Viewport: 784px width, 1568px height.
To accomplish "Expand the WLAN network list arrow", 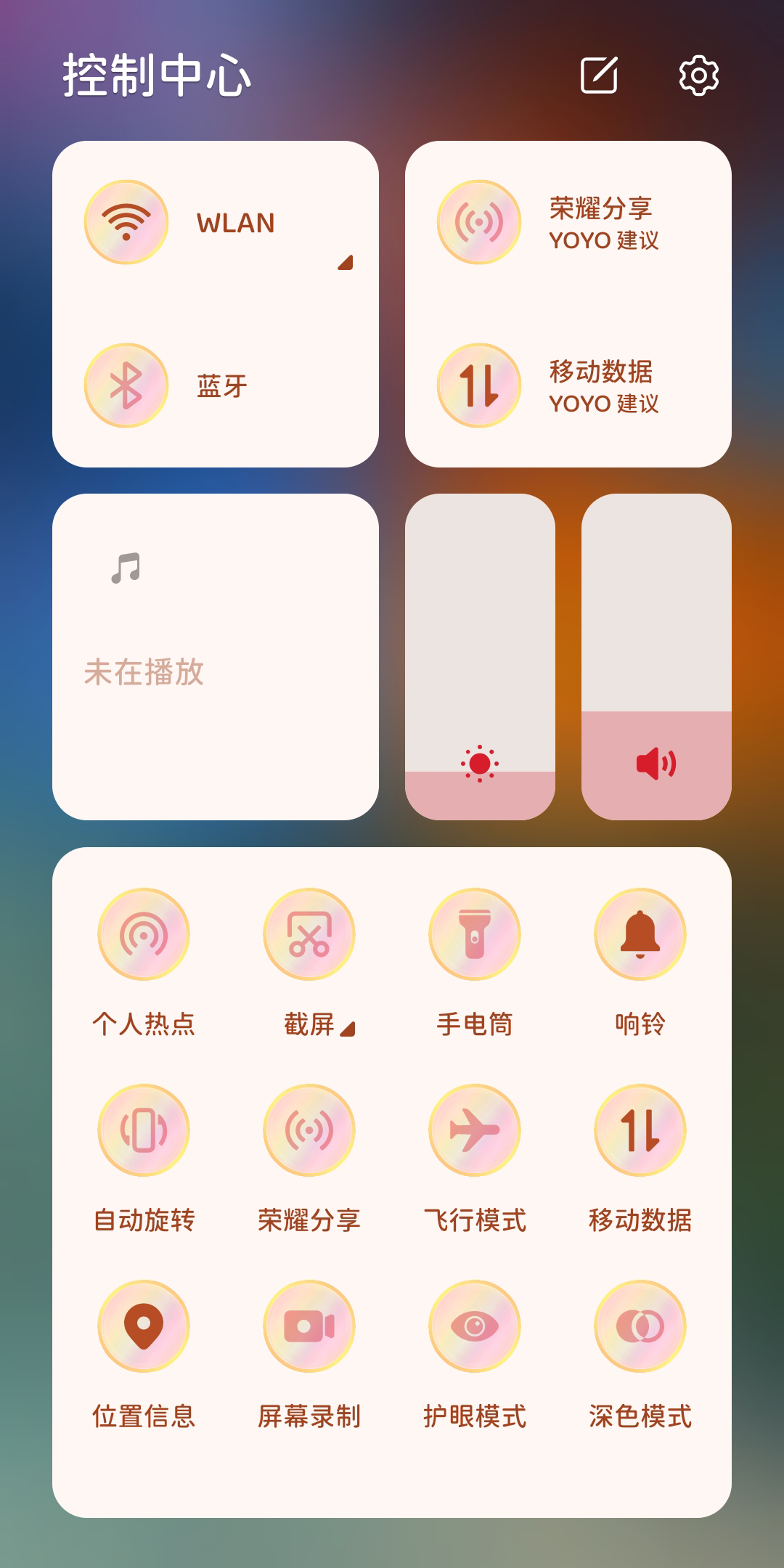I will [346, 263].
